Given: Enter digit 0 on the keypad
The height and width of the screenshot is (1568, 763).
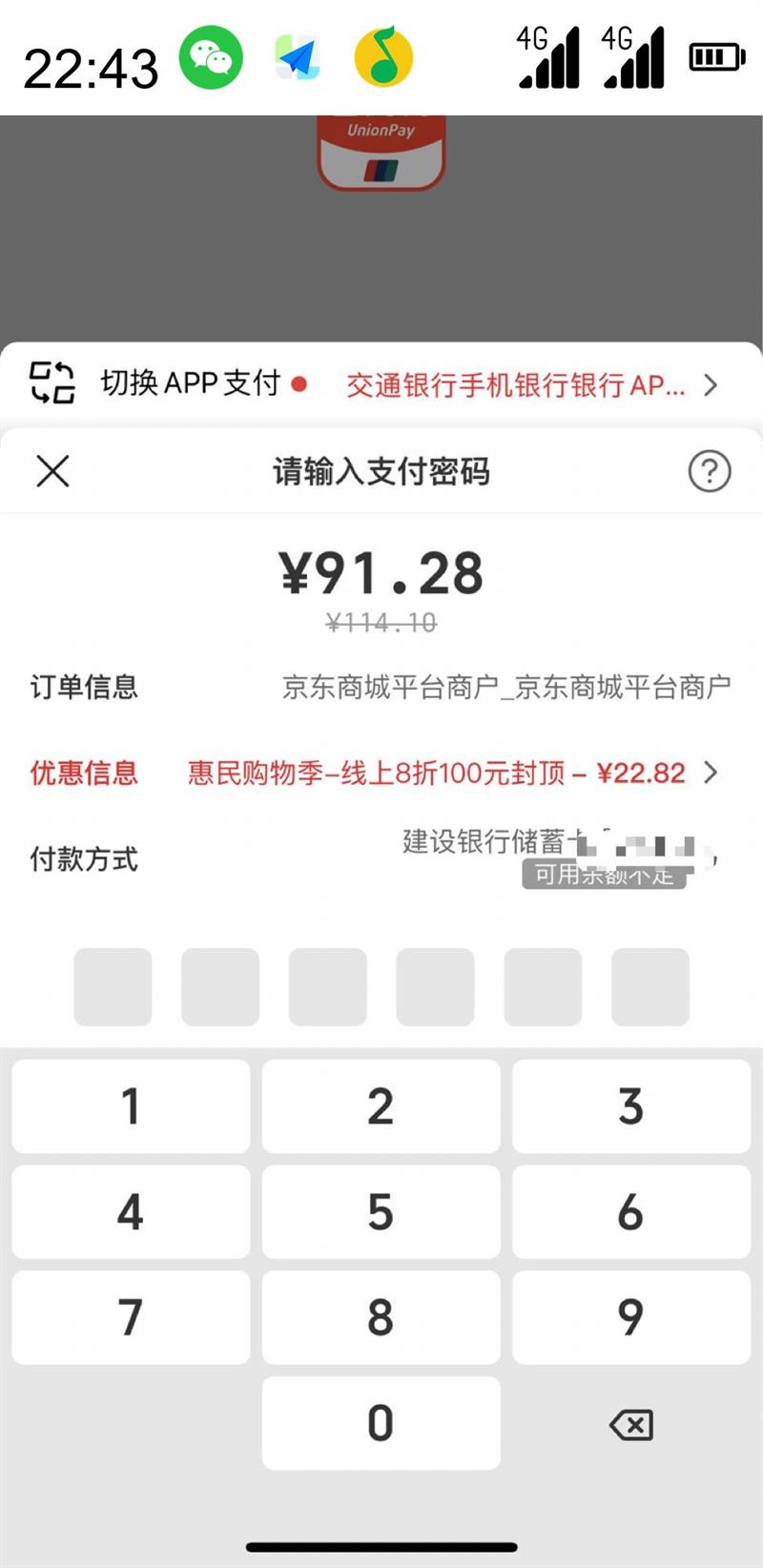Looking at the screenshot, I should 381,1423.
